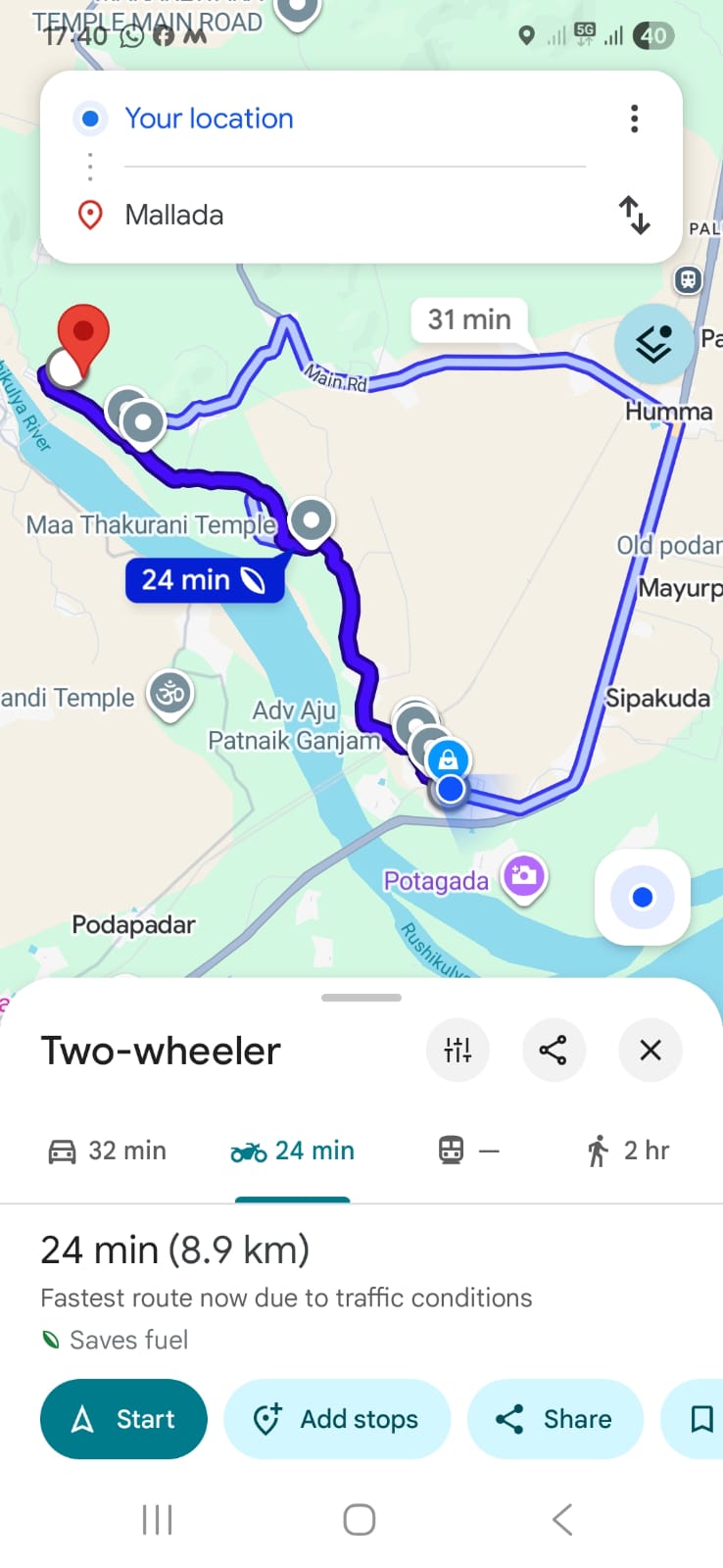This screenshot has height=1568, width=723.
Task: Open the map layers button
Action: click(x=652, y=344)
